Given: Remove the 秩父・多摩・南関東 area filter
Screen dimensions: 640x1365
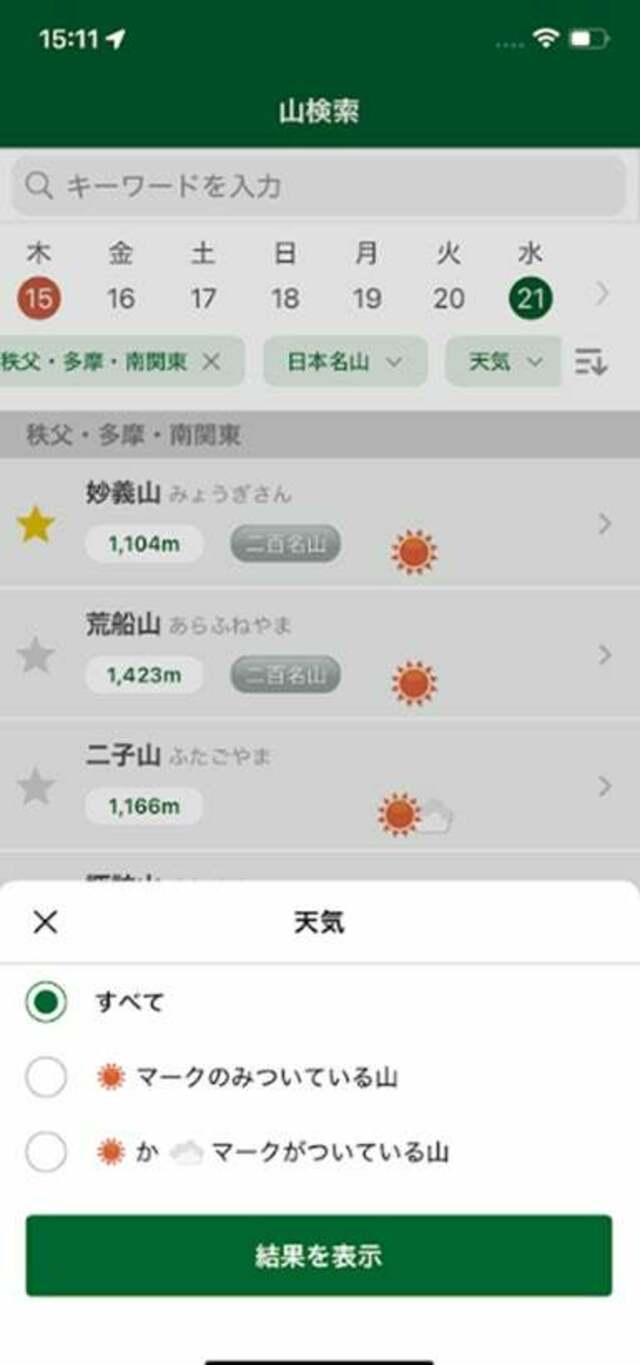Looking at the screenshot, I should click(211, 362).
